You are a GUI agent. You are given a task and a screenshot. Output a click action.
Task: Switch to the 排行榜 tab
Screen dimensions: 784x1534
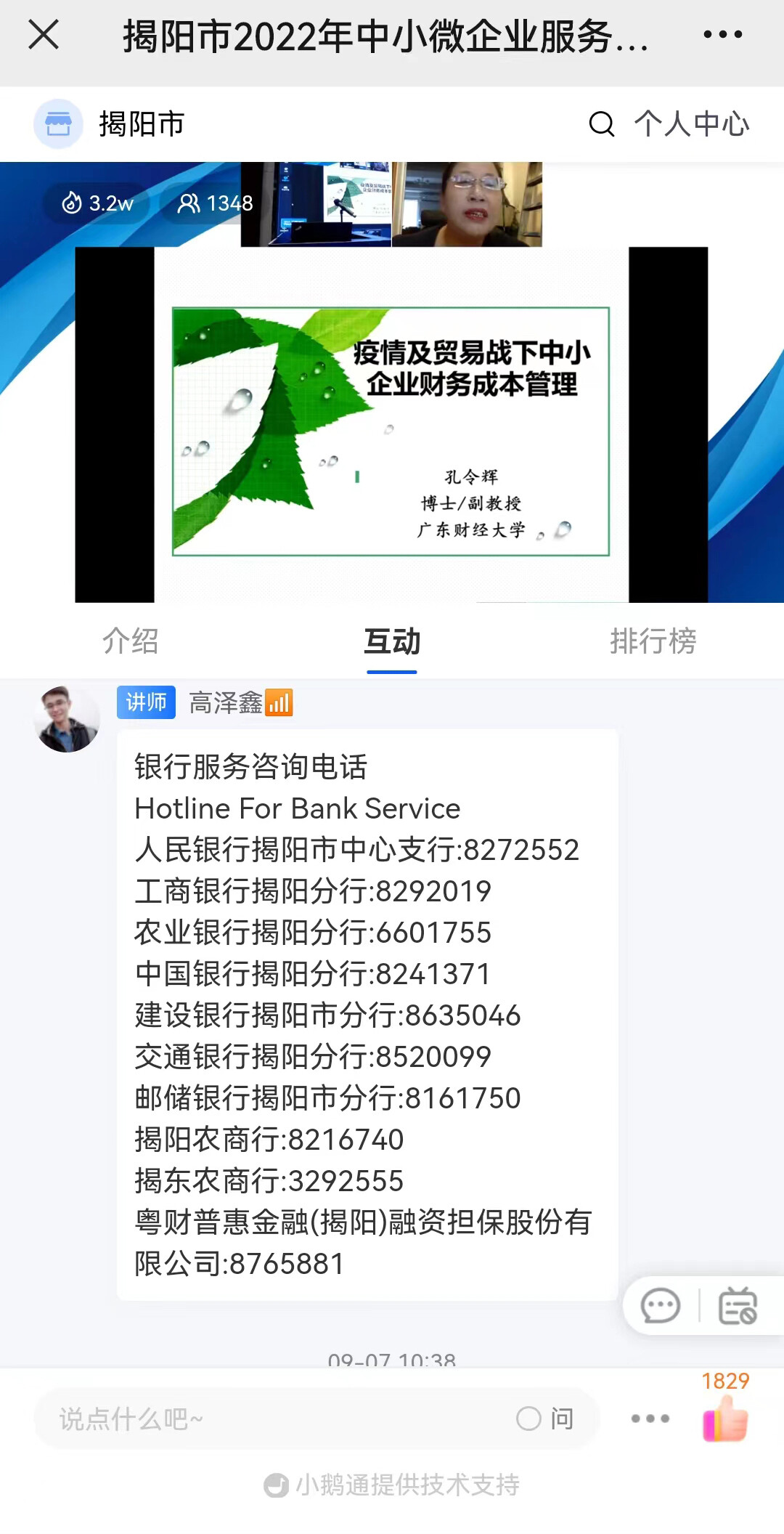pyautogui.click(x=653, y=641)
